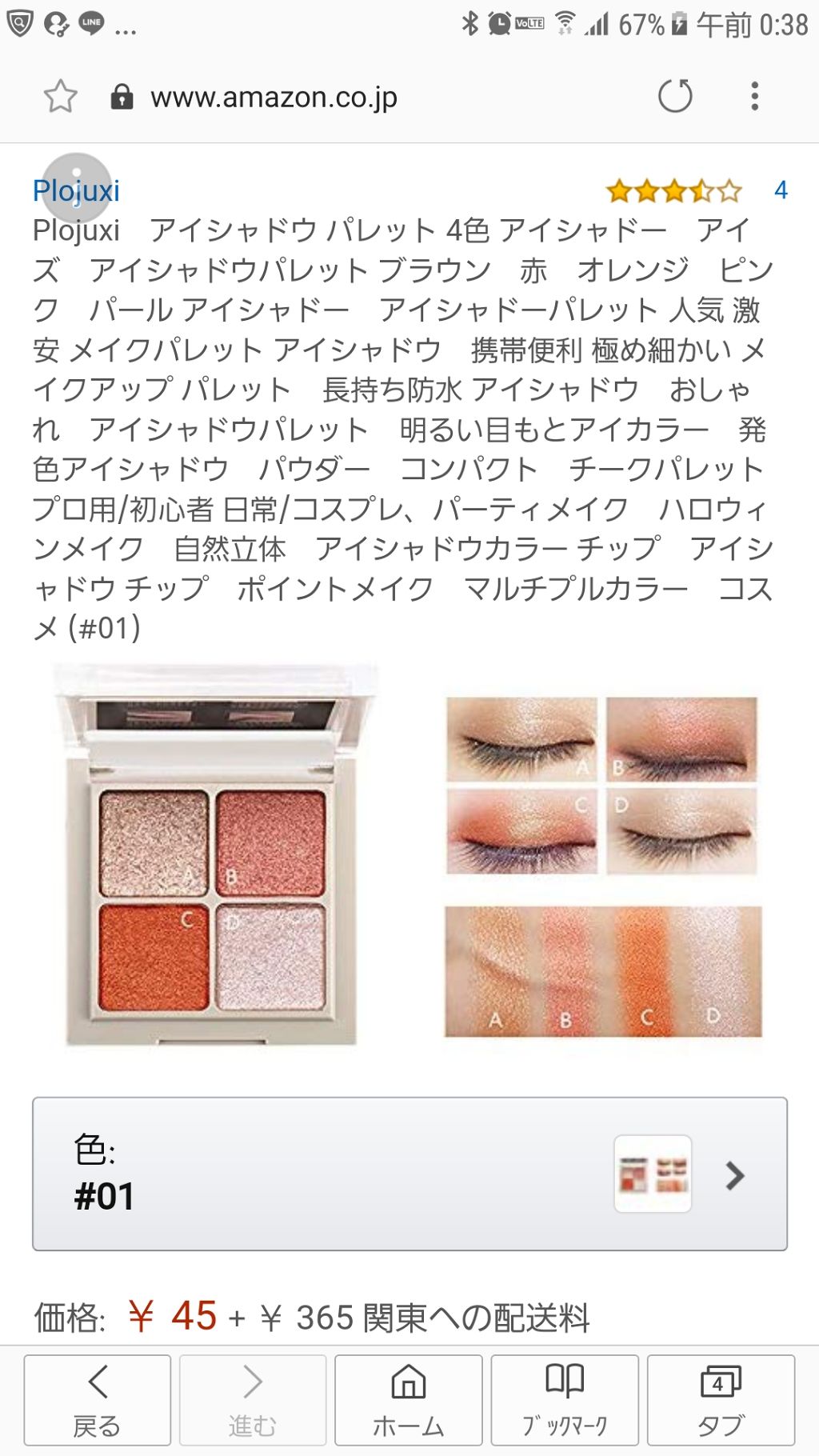View the star rating reviews
Screen dimensions: 819x1456
tap(673, 191)
